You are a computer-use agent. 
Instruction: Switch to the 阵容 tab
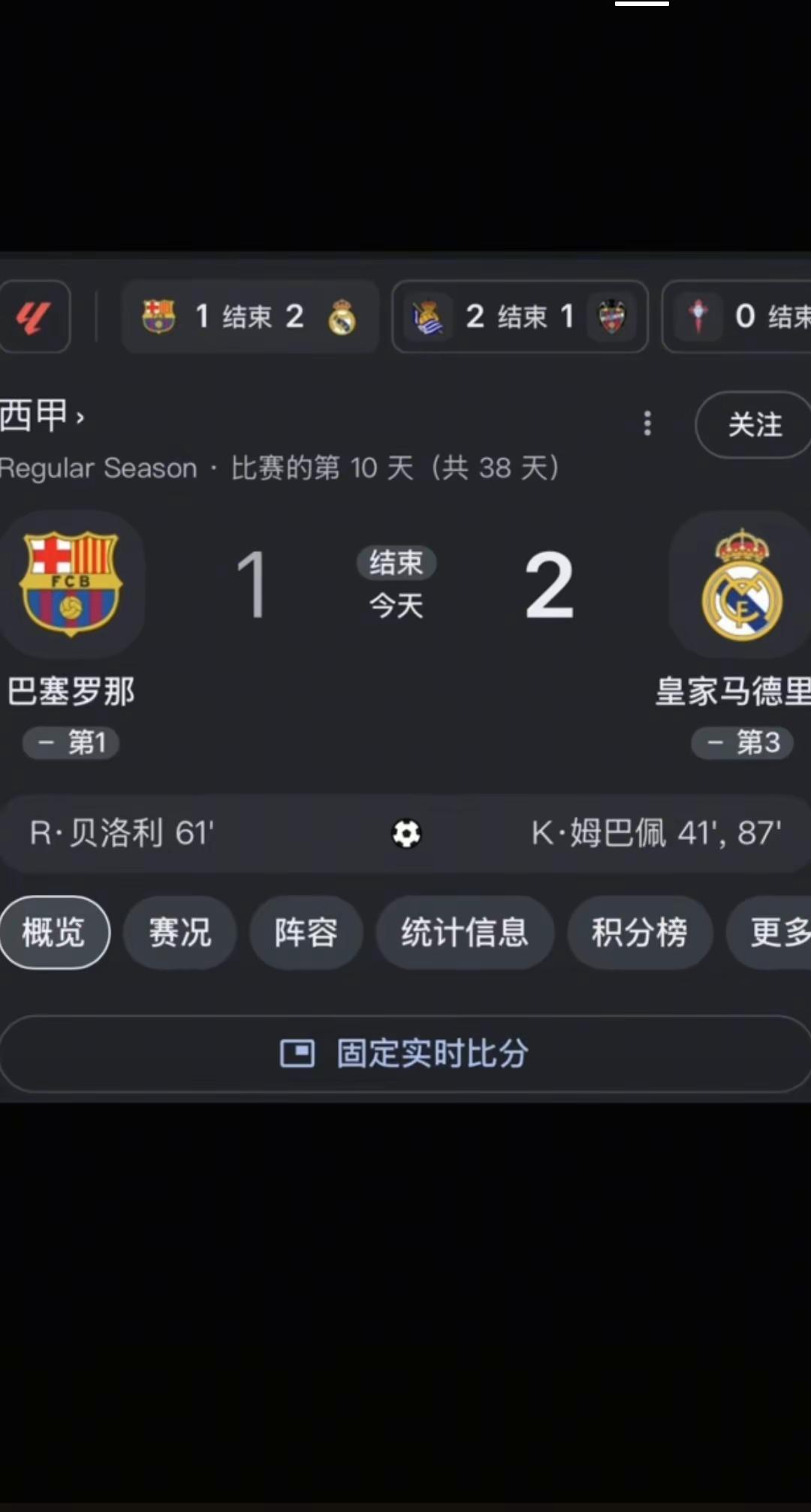(x=306, y=932)
